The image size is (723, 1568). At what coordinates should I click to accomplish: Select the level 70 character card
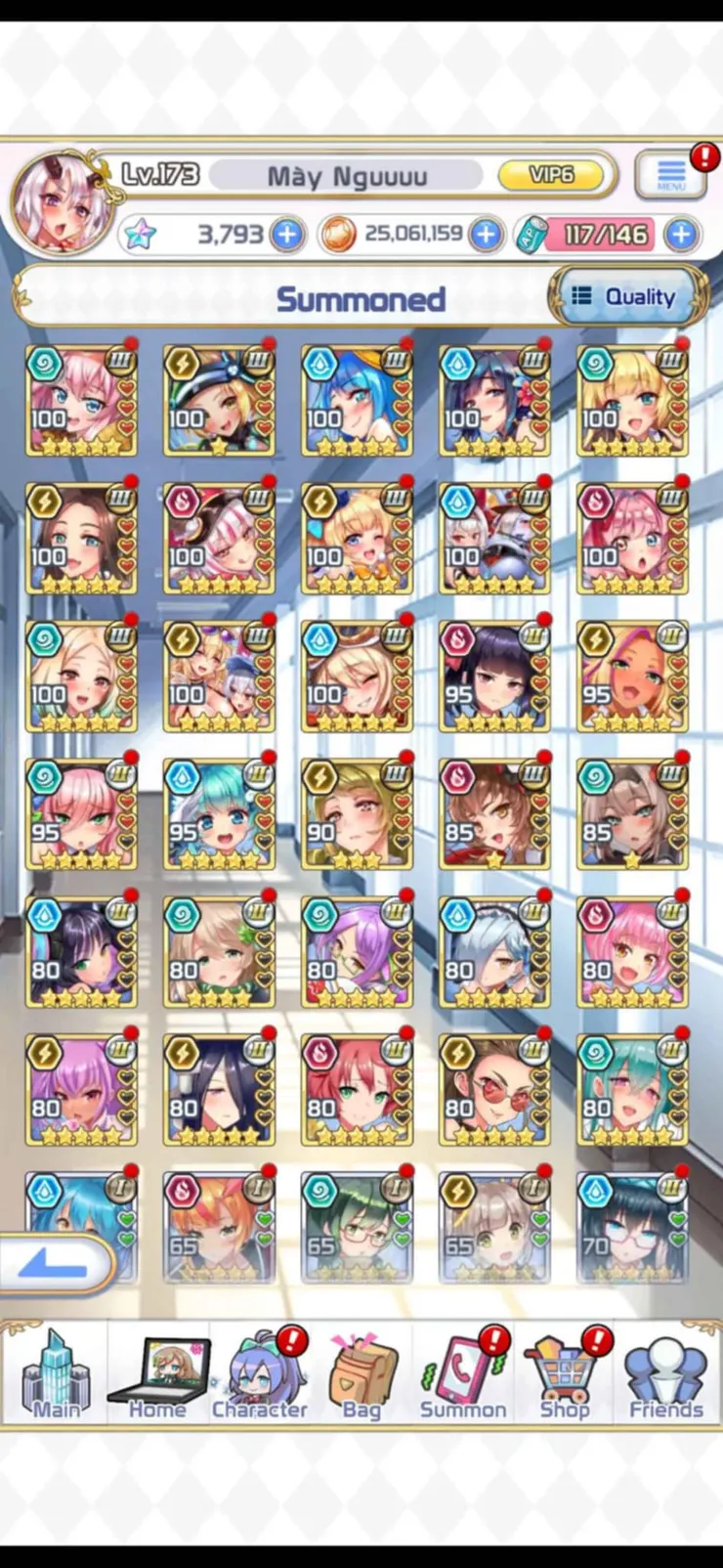point(632,1228)
